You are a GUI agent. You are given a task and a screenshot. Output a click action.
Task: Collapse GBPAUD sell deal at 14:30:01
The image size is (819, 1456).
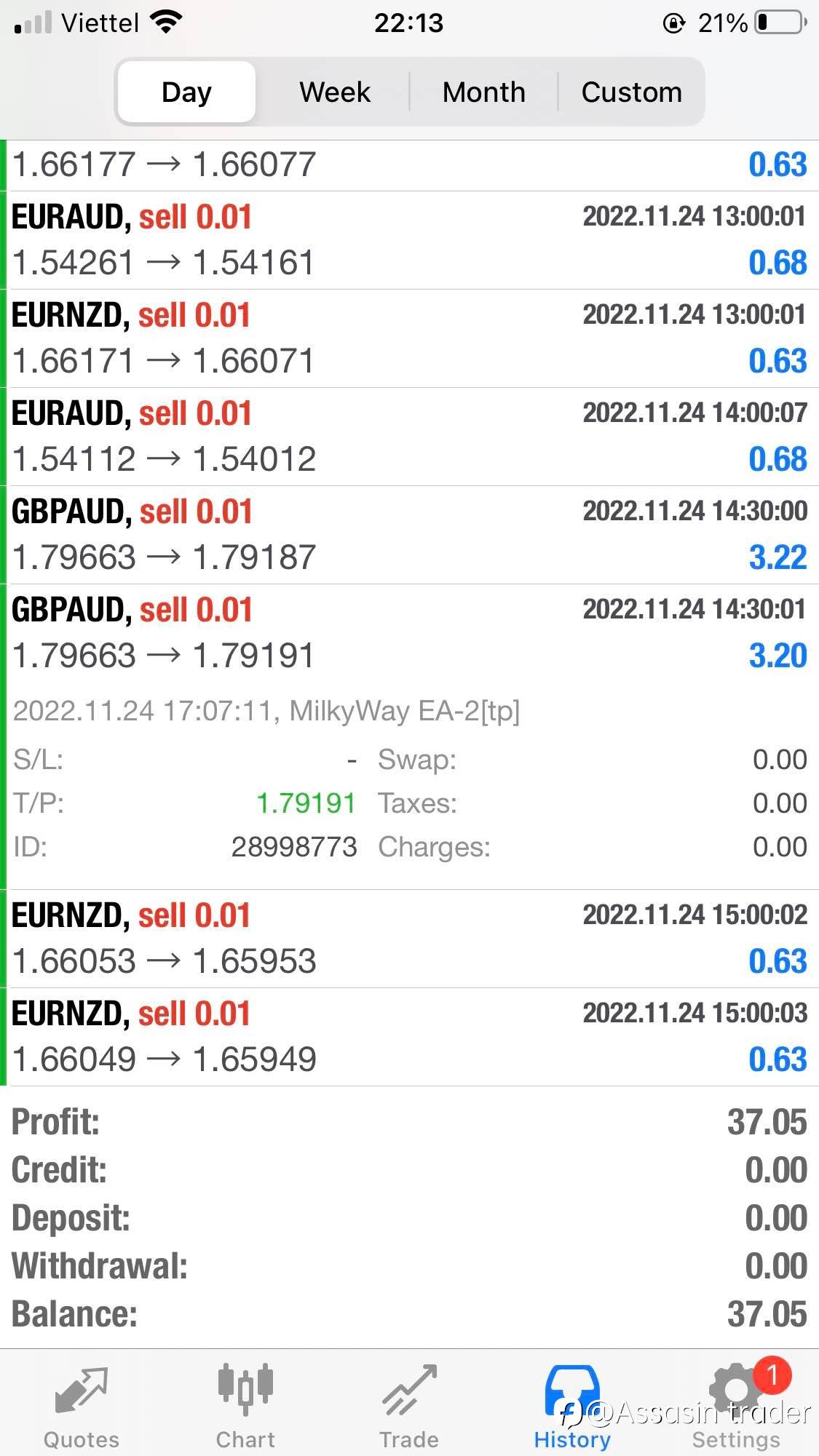[409, 633]
